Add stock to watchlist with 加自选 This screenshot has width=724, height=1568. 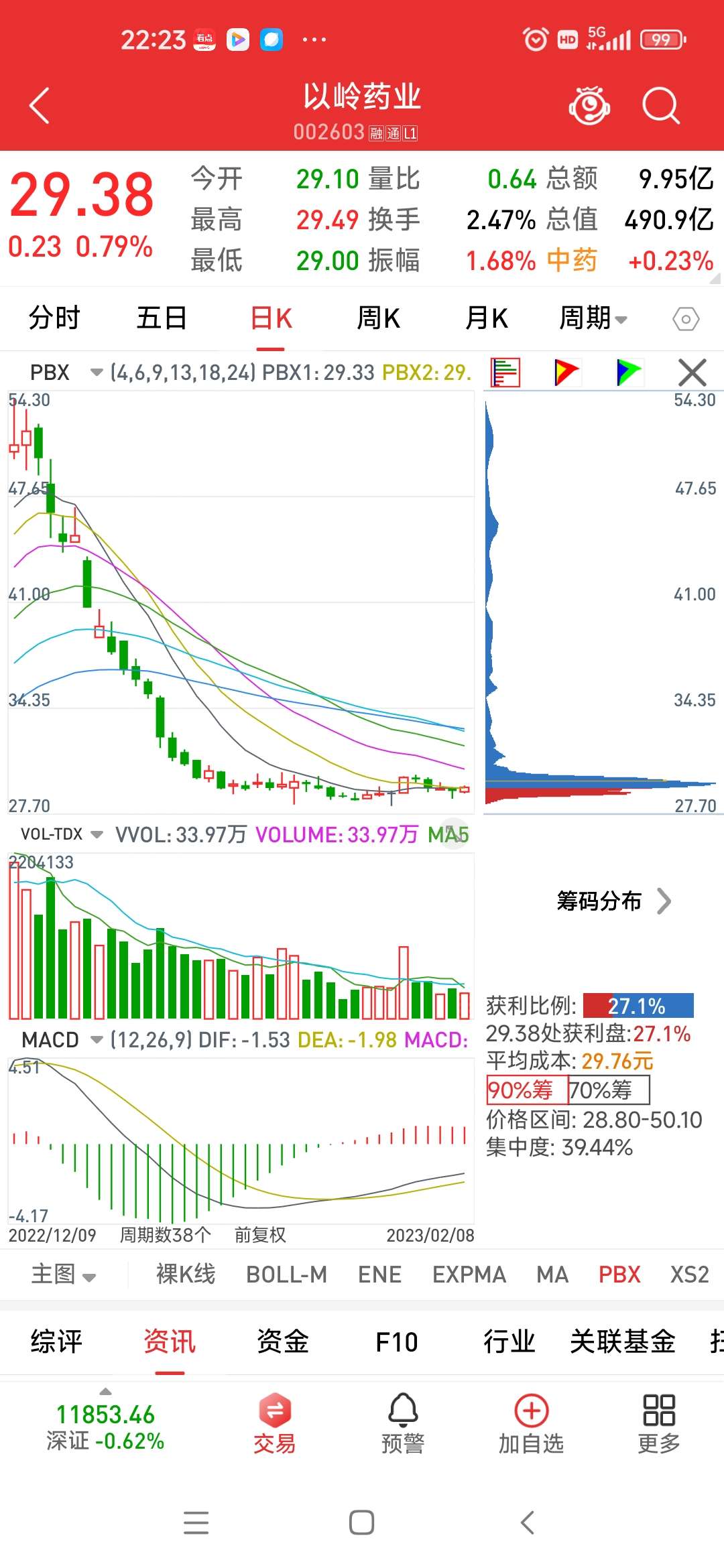(x=531, y=1423)
